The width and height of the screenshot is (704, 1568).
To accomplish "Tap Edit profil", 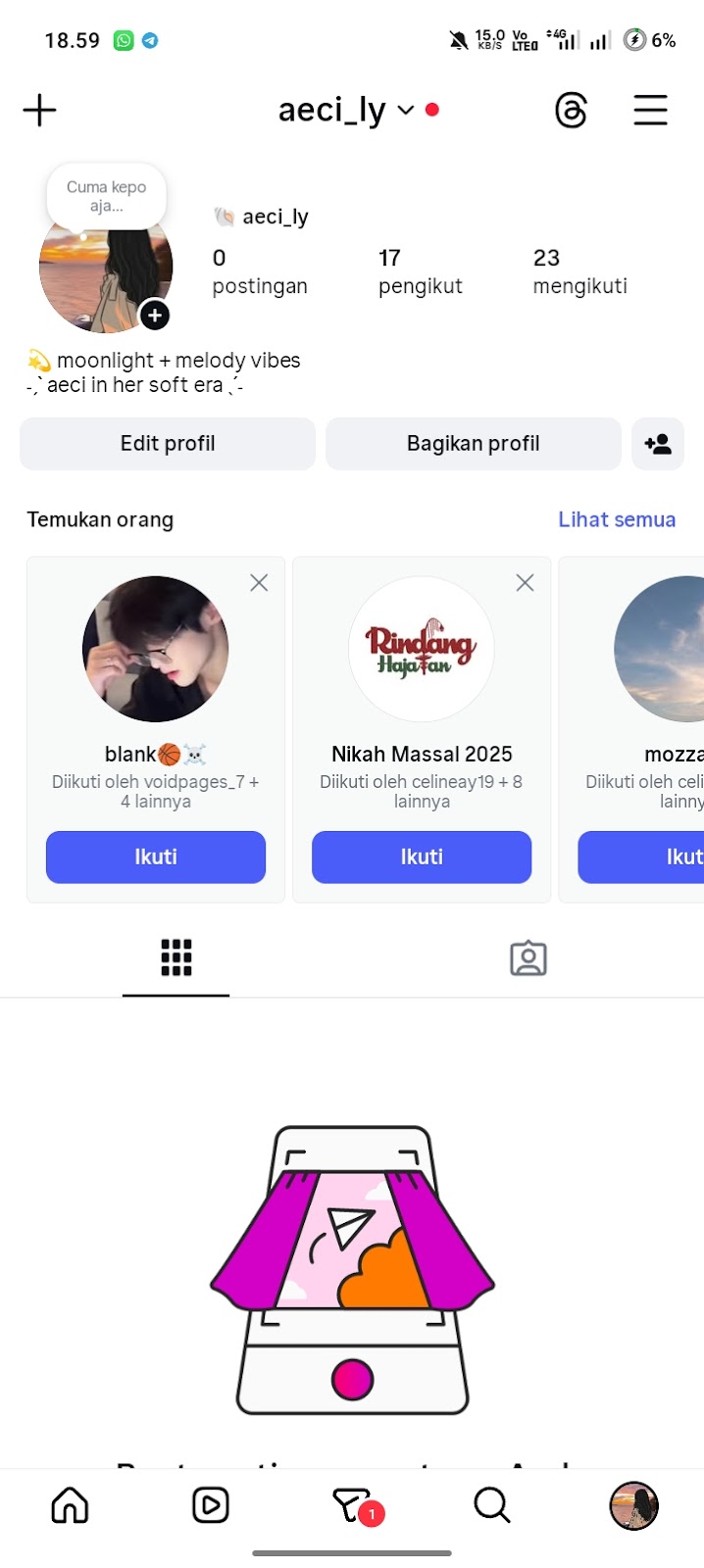I will point(168,444).
